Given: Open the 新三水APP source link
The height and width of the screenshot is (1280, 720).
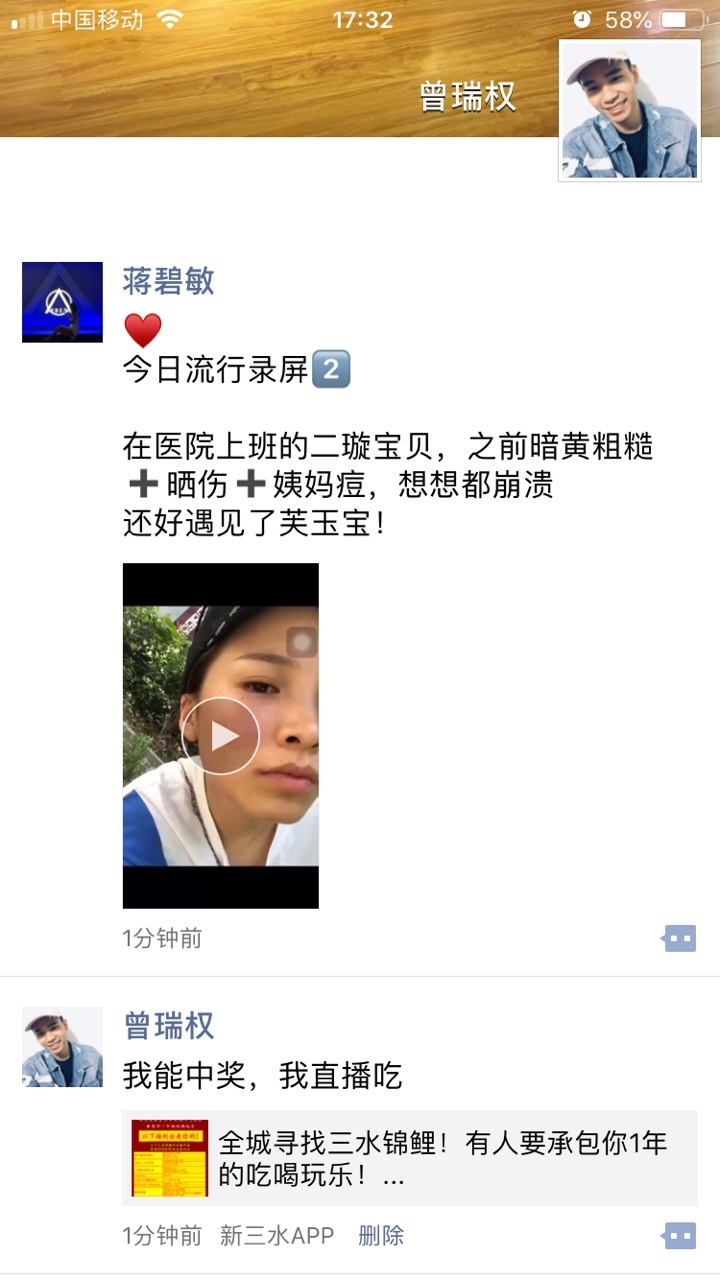Looking at the screenshot, I should (x=277, y=1236).
